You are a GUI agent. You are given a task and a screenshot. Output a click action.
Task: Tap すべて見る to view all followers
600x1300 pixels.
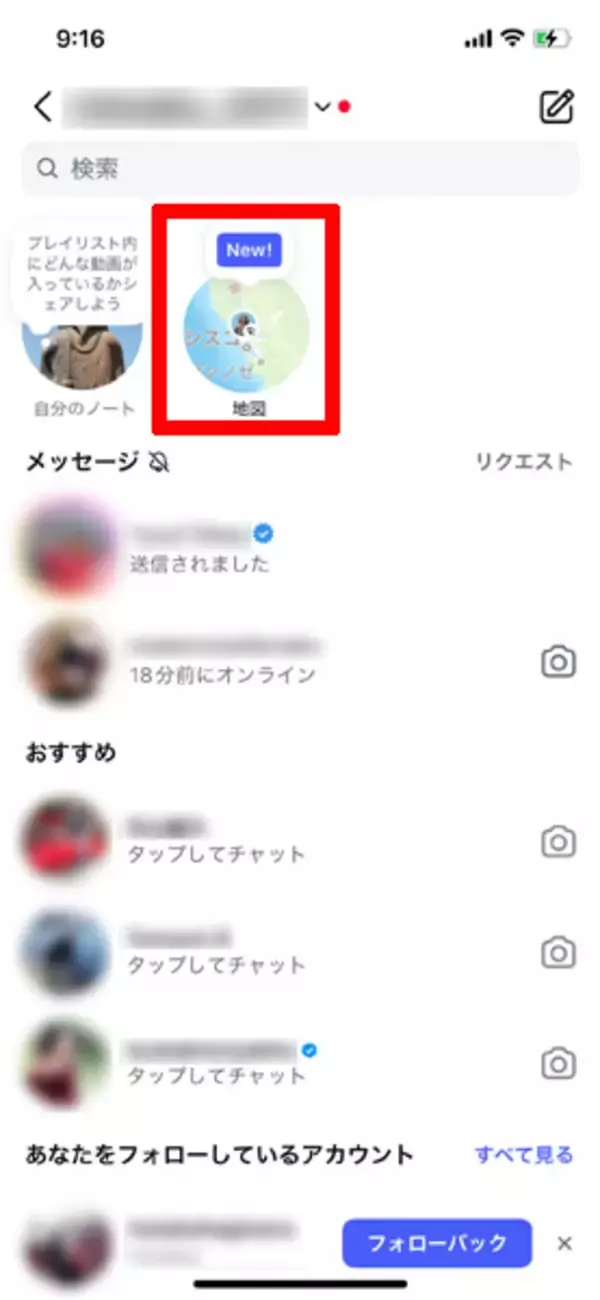tap(523, 1155)
